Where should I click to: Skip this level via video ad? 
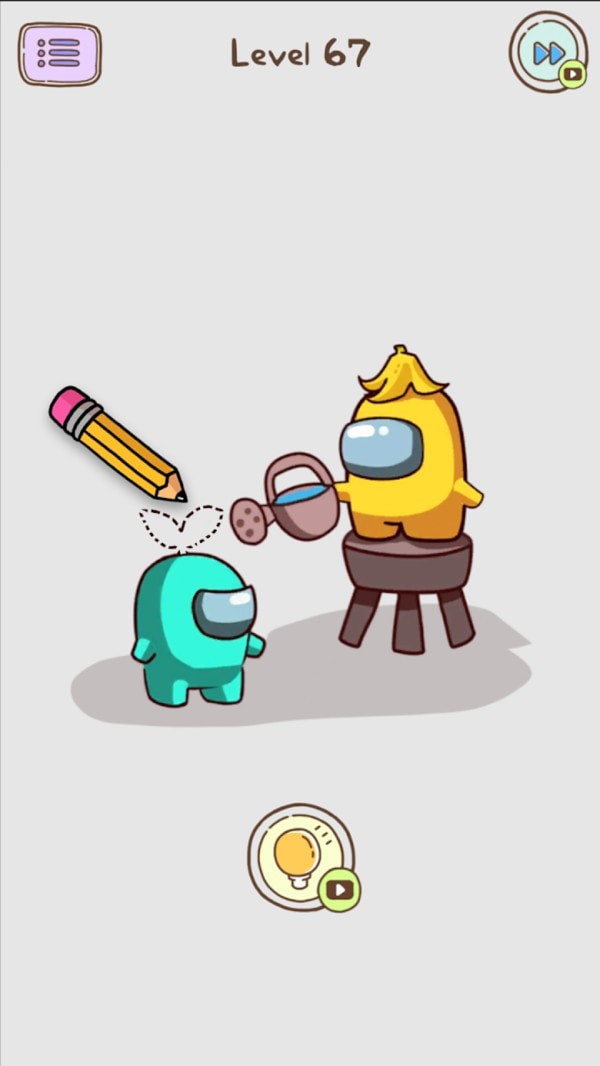(548, 52)
